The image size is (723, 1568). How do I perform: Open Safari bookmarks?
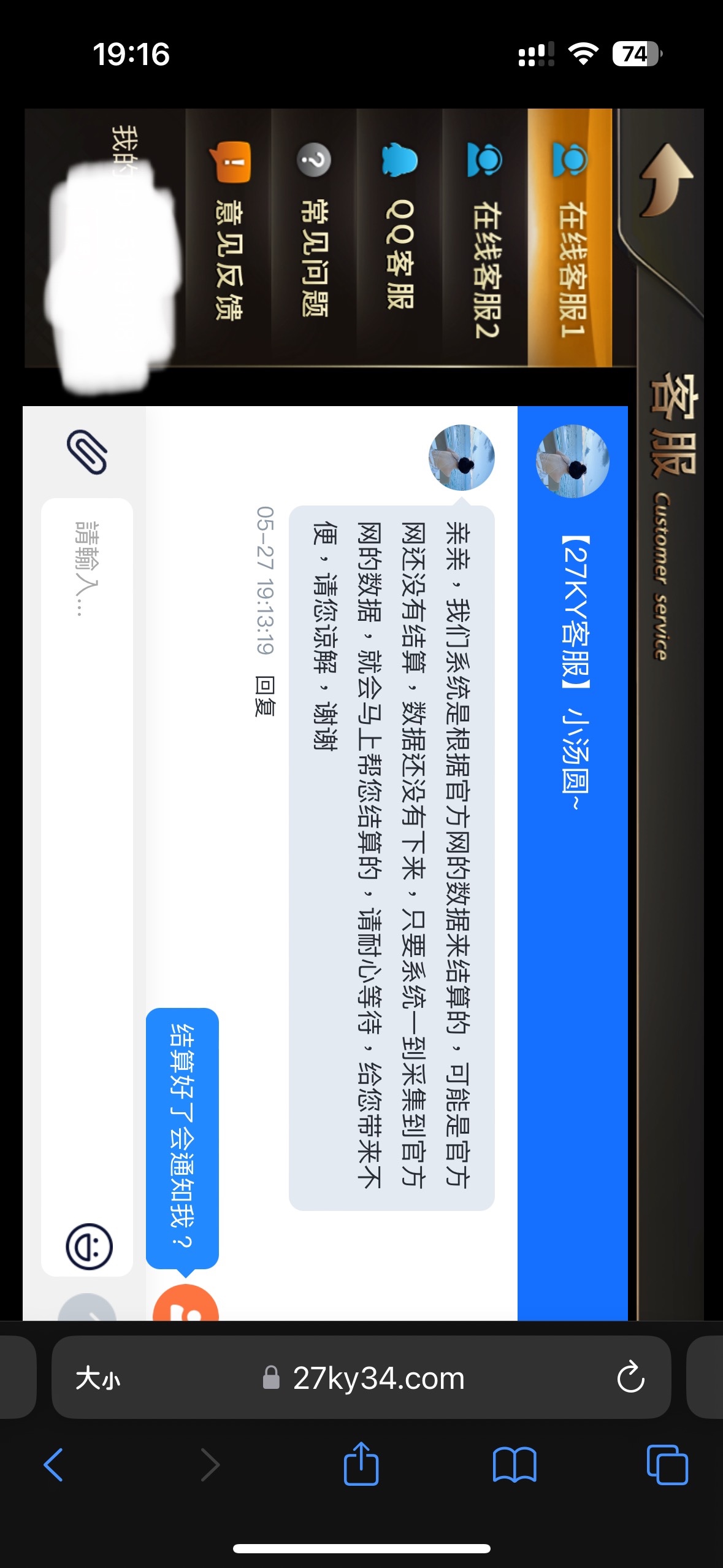(x=515, y=1465)
